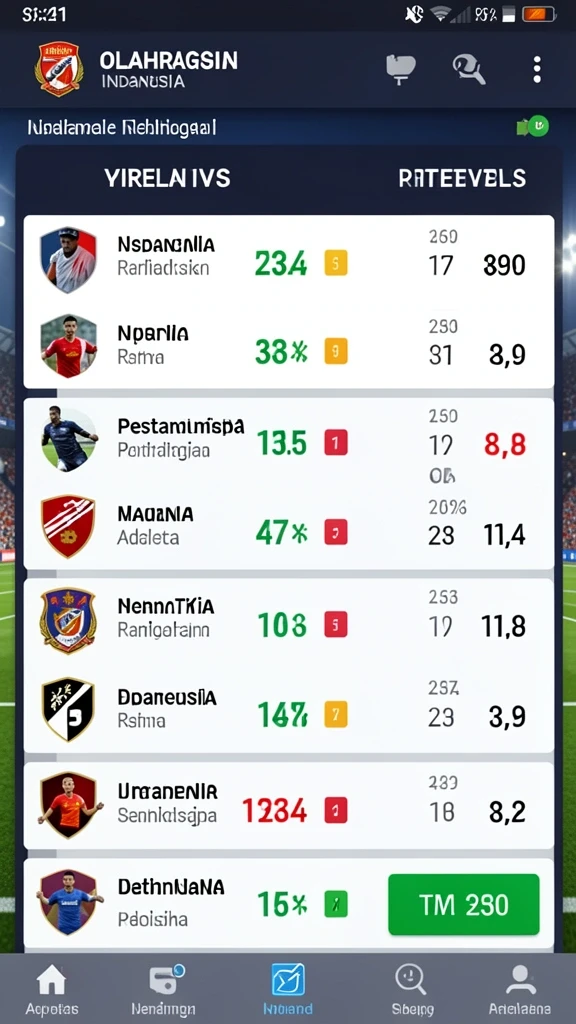Go to the Sibeng search tab
The width and height of the screenshot is (576, 1024).
click(411, 989)
